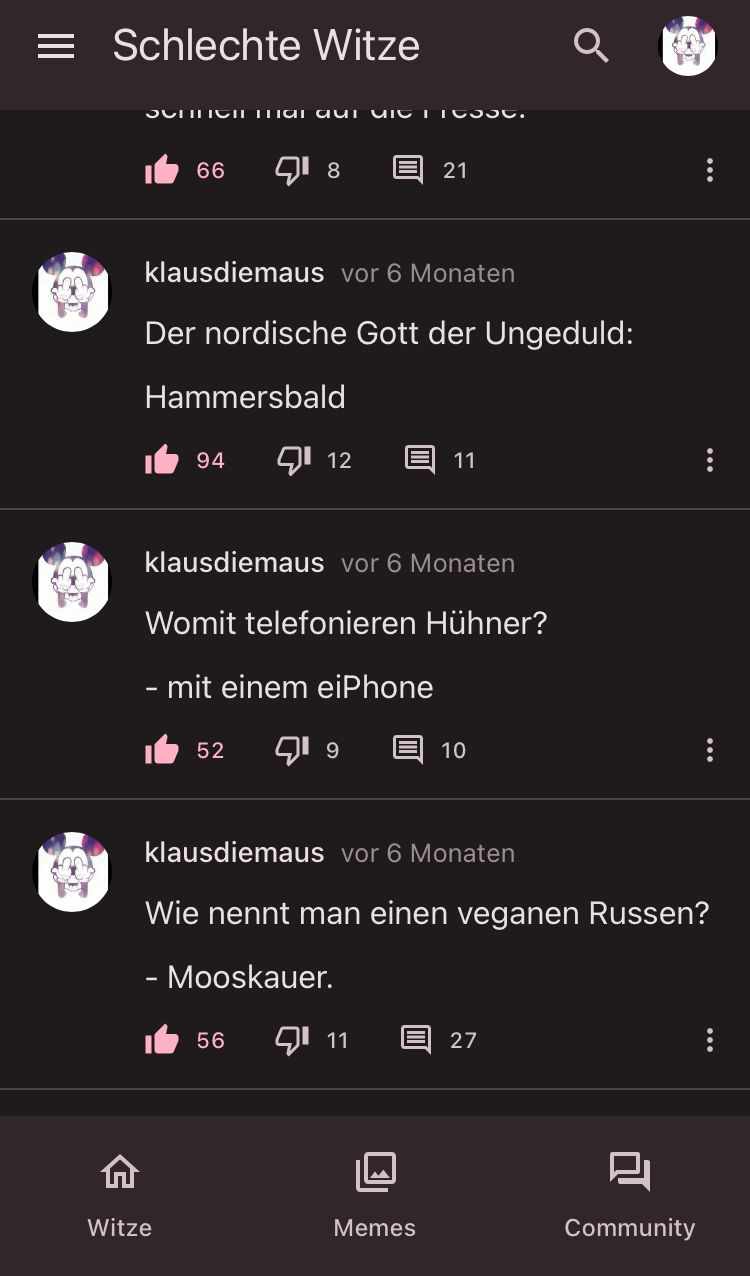View comments on the eiPhone joke

click(x=408, y=750)
